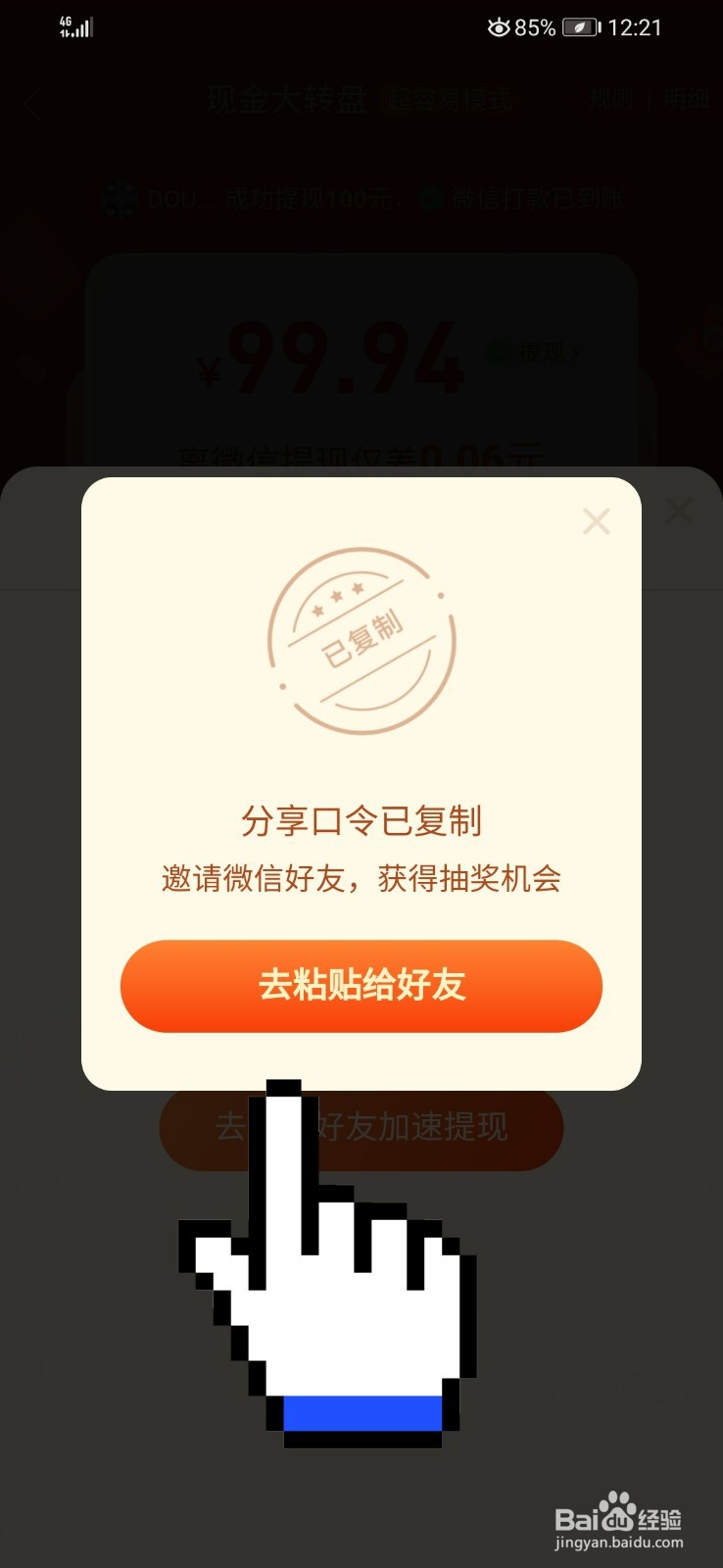Viewport: 723px width, 1568px height.
Task: Click the green WeChat icon in the notification banner
Action: click(x=431, y=199)
